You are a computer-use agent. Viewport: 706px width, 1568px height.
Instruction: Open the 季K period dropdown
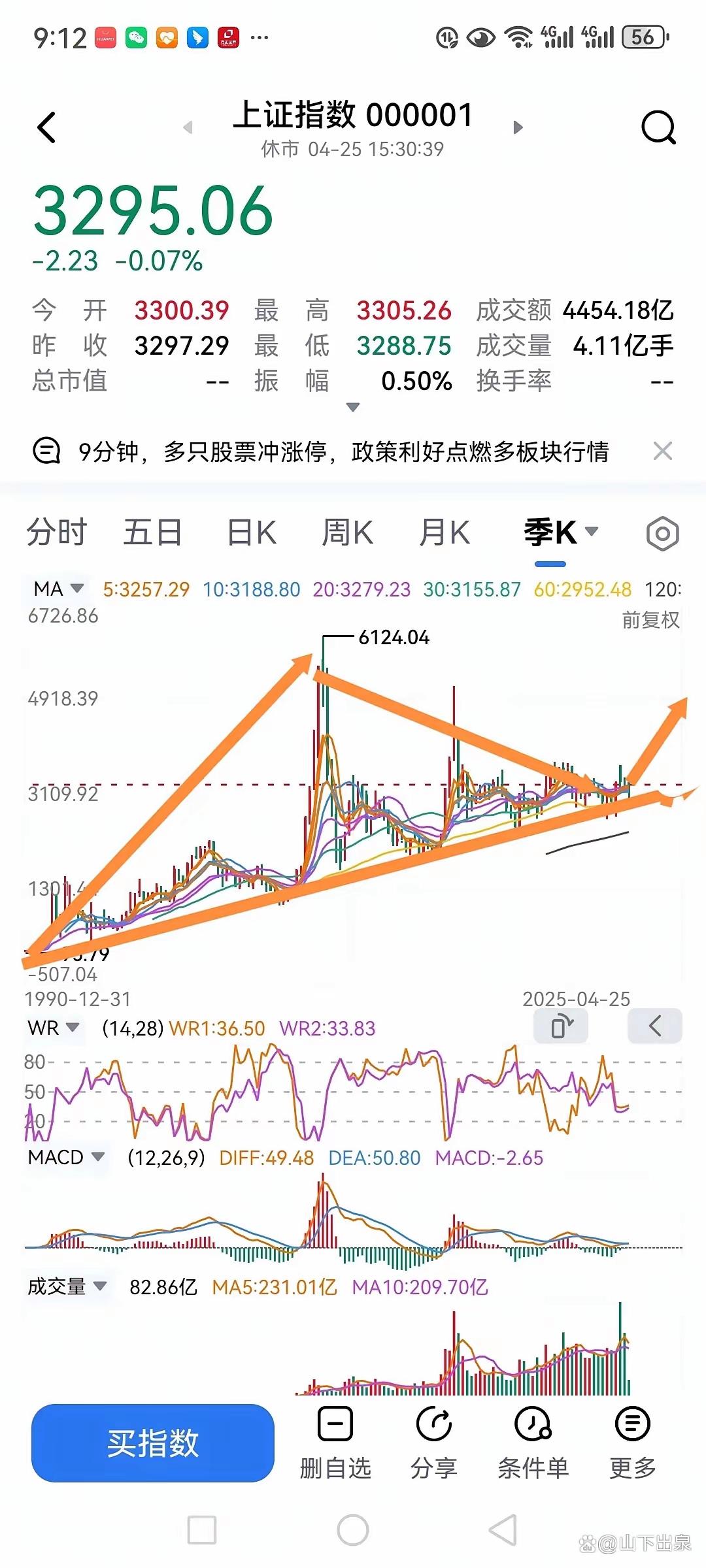click(561, 532)
